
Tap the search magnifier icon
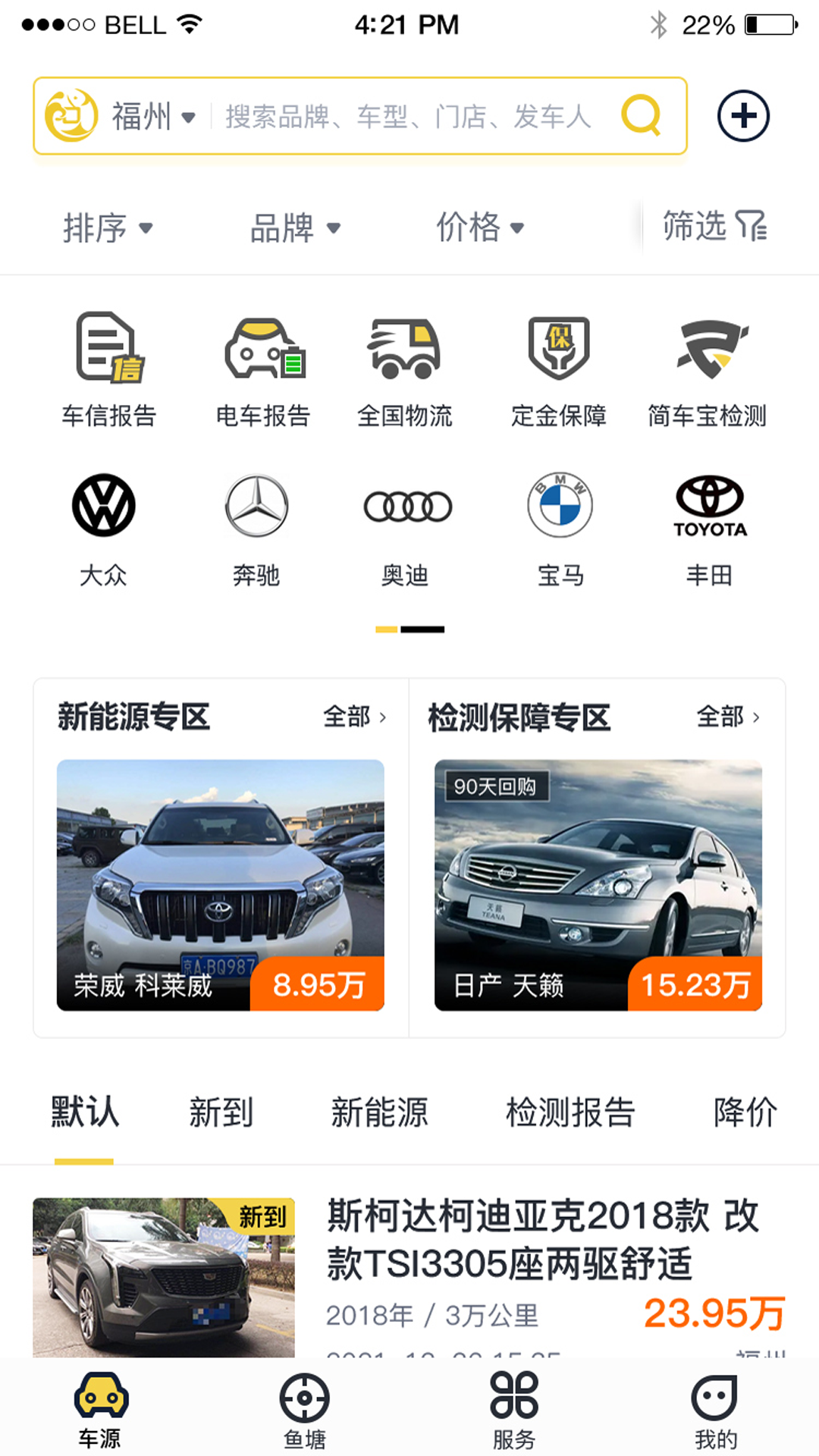coord(642,115)
